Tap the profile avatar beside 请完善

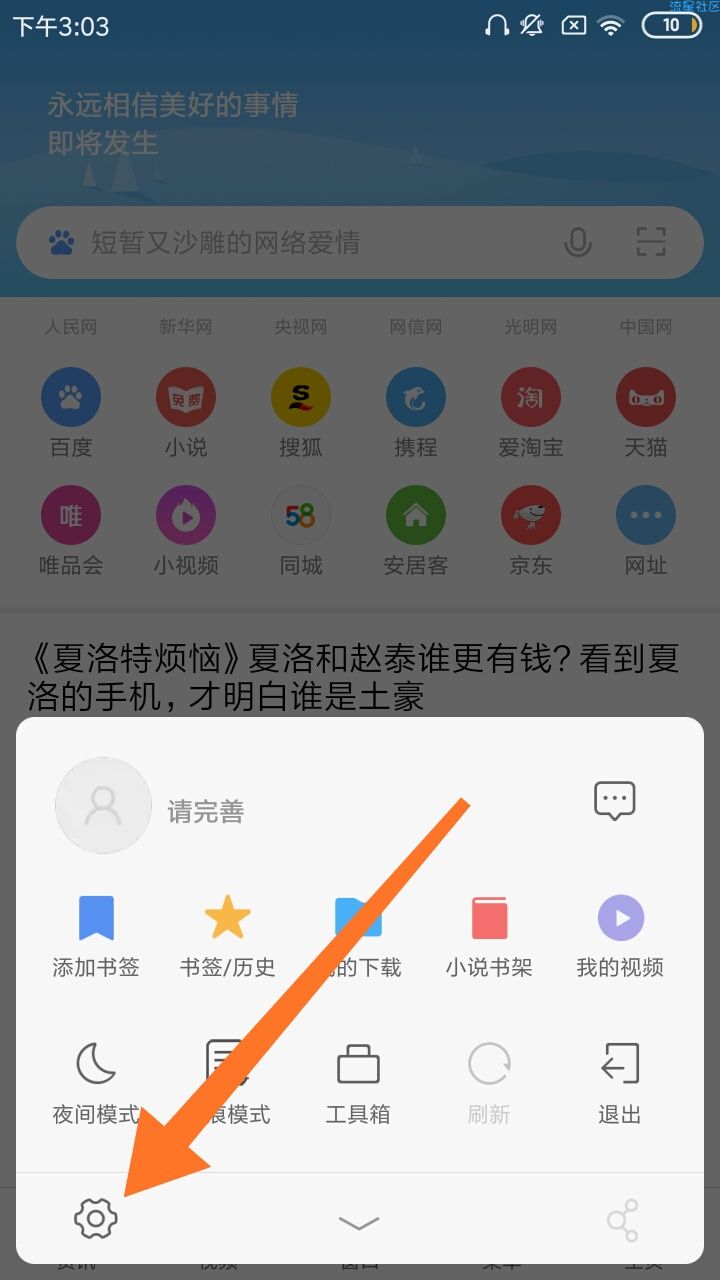click(x=103, y=805)
